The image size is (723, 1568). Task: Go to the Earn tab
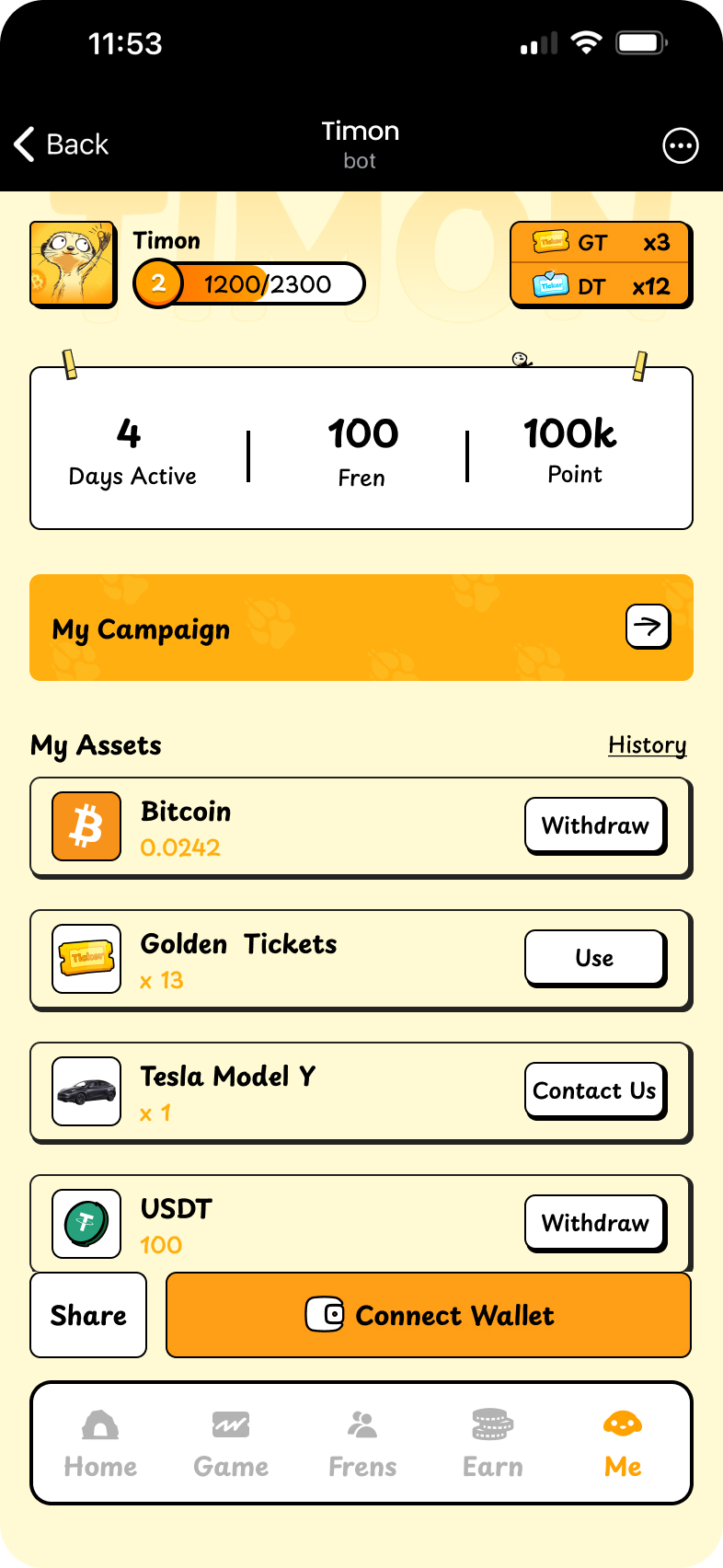[493, 1444]
